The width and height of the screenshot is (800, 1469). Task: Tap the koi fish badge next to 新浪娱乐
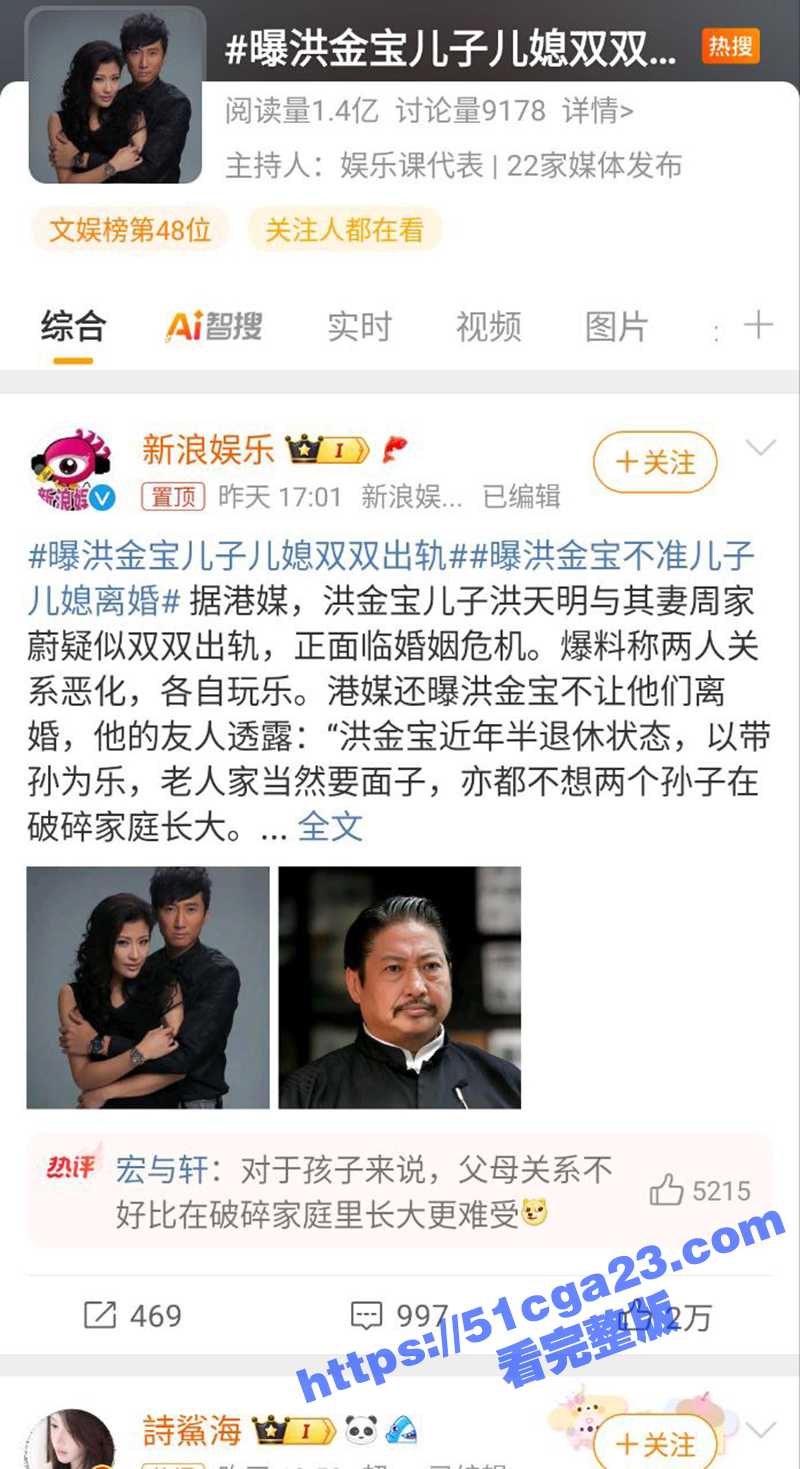(392, 450)
